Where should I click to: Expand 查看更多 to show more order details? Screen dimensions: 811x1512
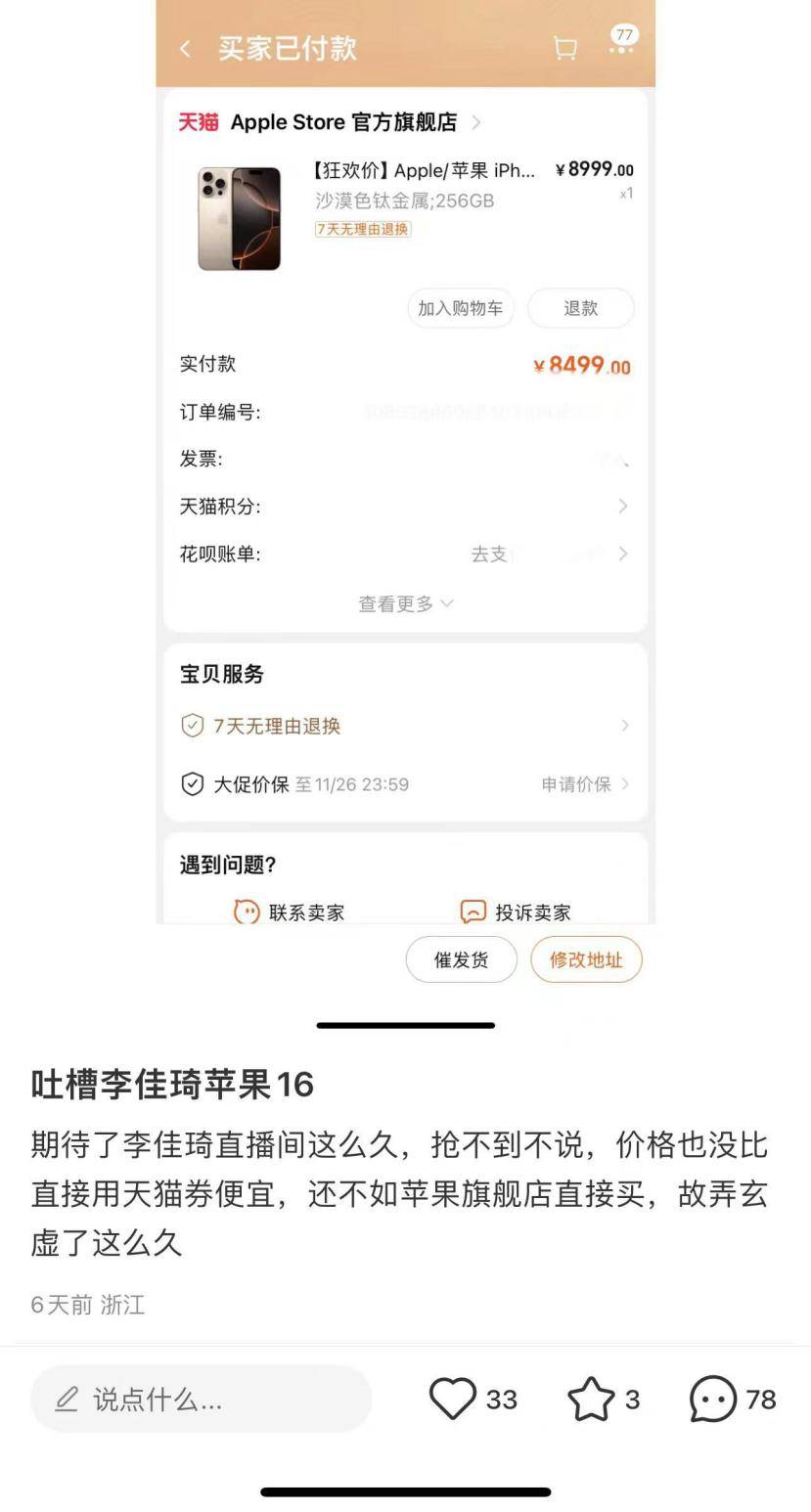405,603
